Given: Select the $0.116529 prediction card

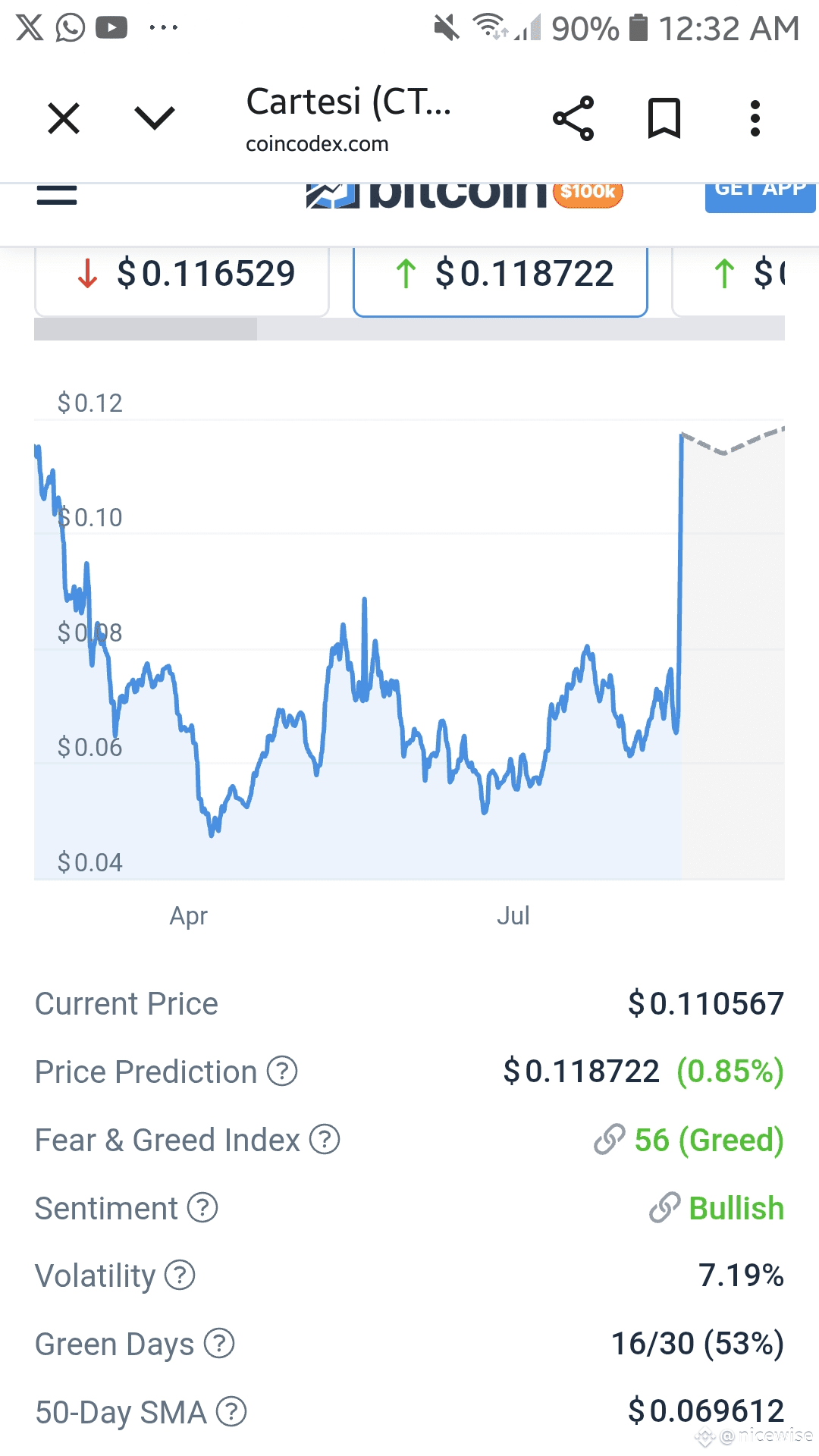Looking at the screenshot, I should tap(182, 278).
